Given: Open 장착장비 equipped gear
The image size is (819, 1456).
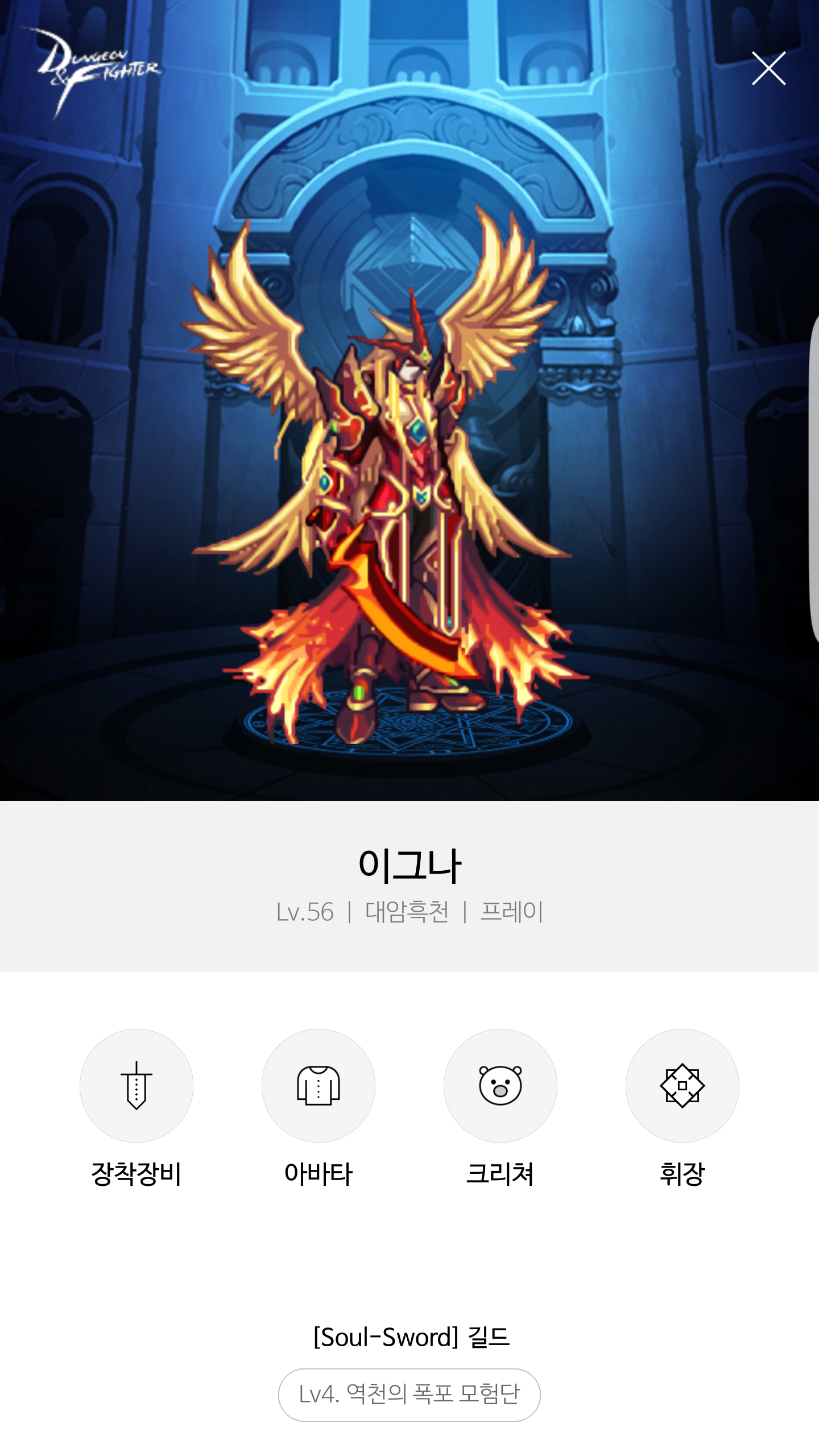Looking at the screenshot, I should click(x=136, y=1086).
